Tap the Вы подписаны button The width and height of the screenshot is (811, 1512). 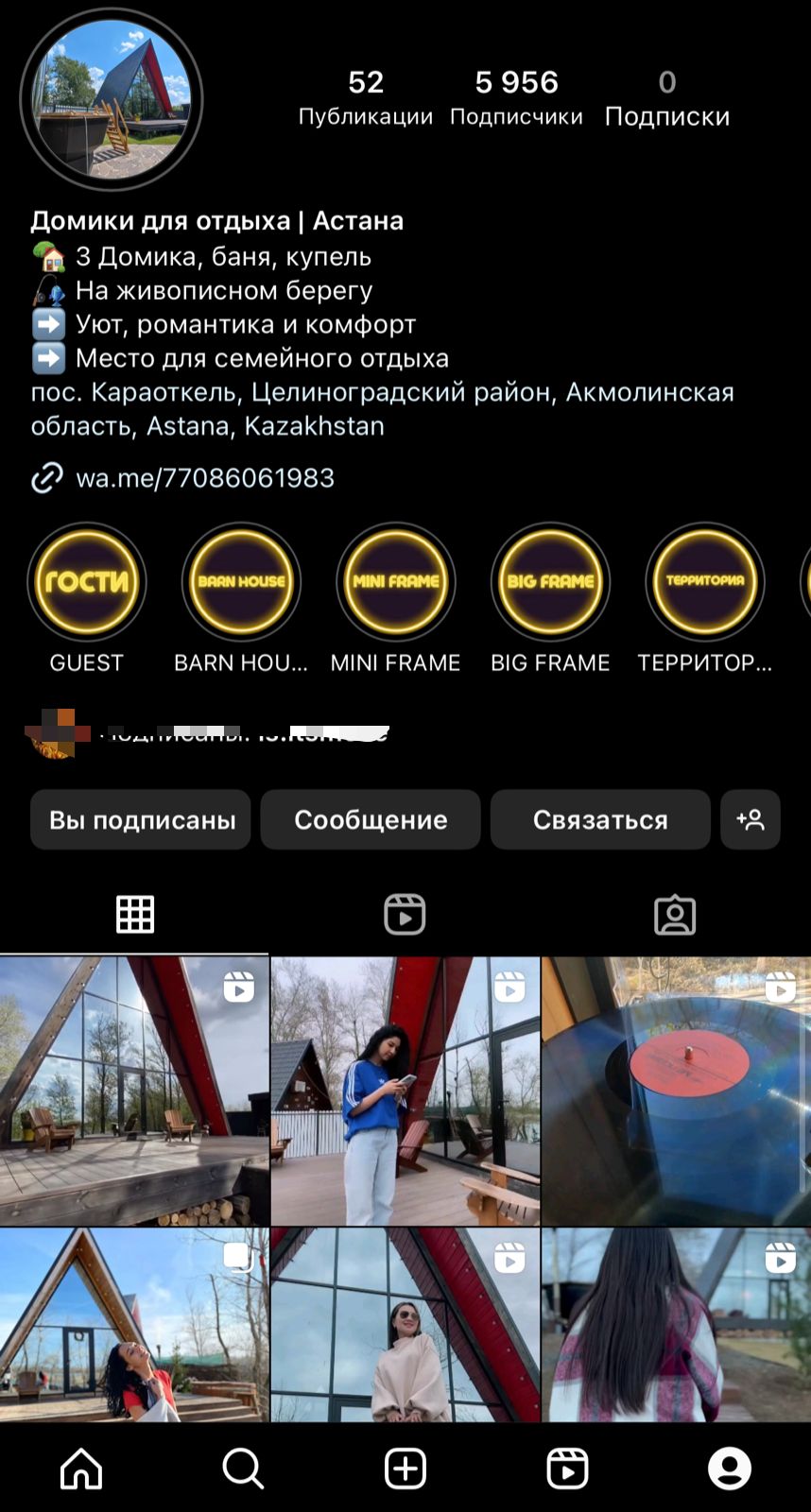pos(141,819)
